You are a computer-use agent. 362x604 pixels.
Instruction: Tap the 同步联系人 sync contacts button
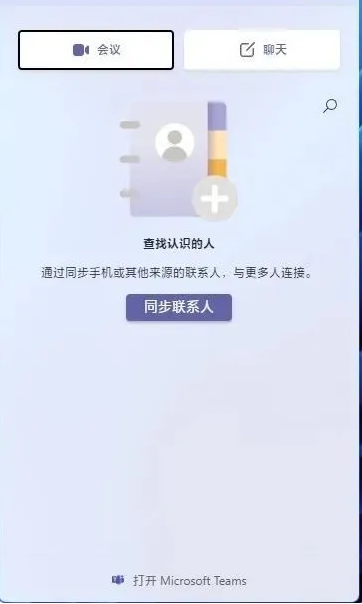pos(179,307)
